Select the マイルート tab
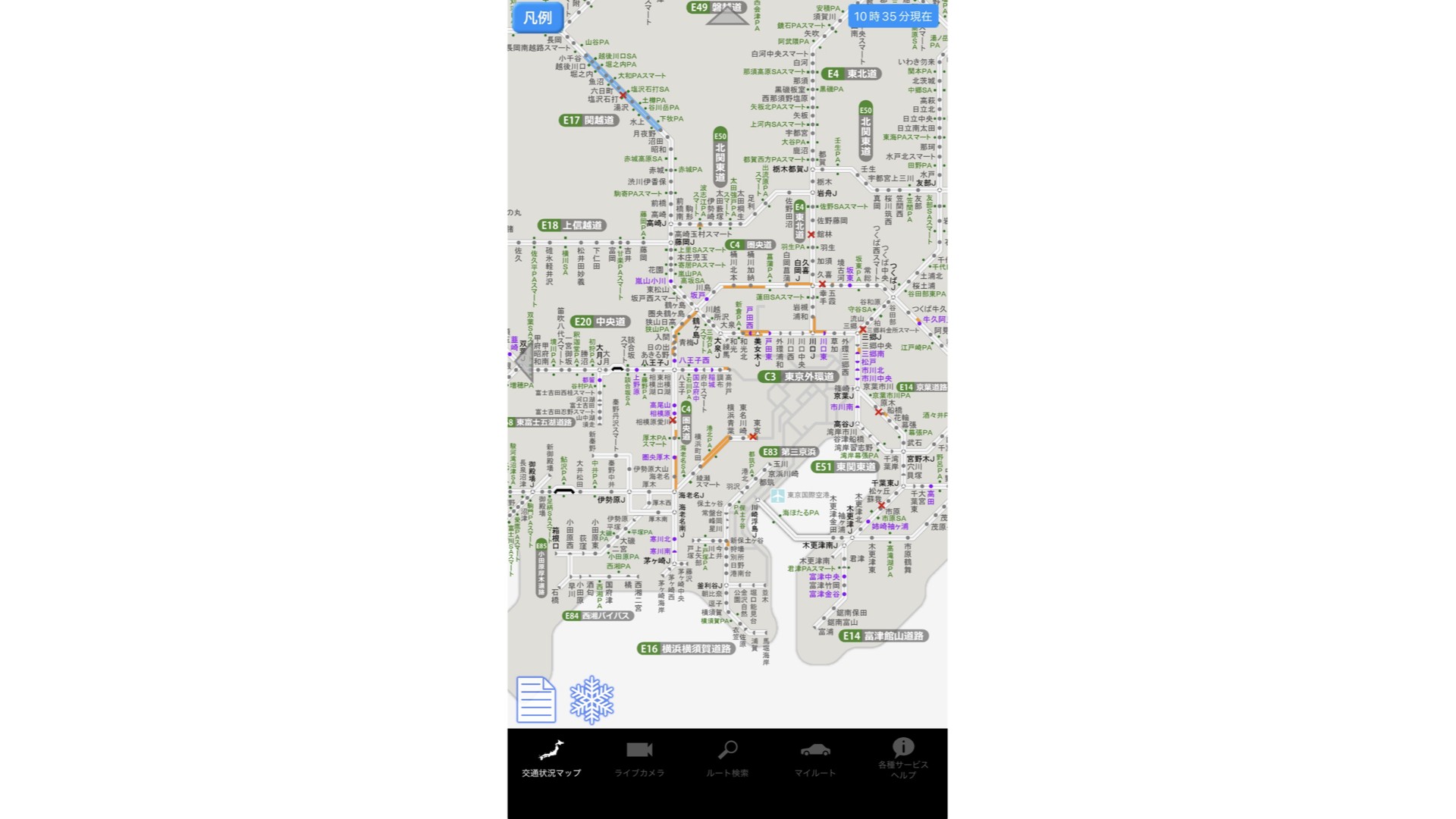 (815, 759)
